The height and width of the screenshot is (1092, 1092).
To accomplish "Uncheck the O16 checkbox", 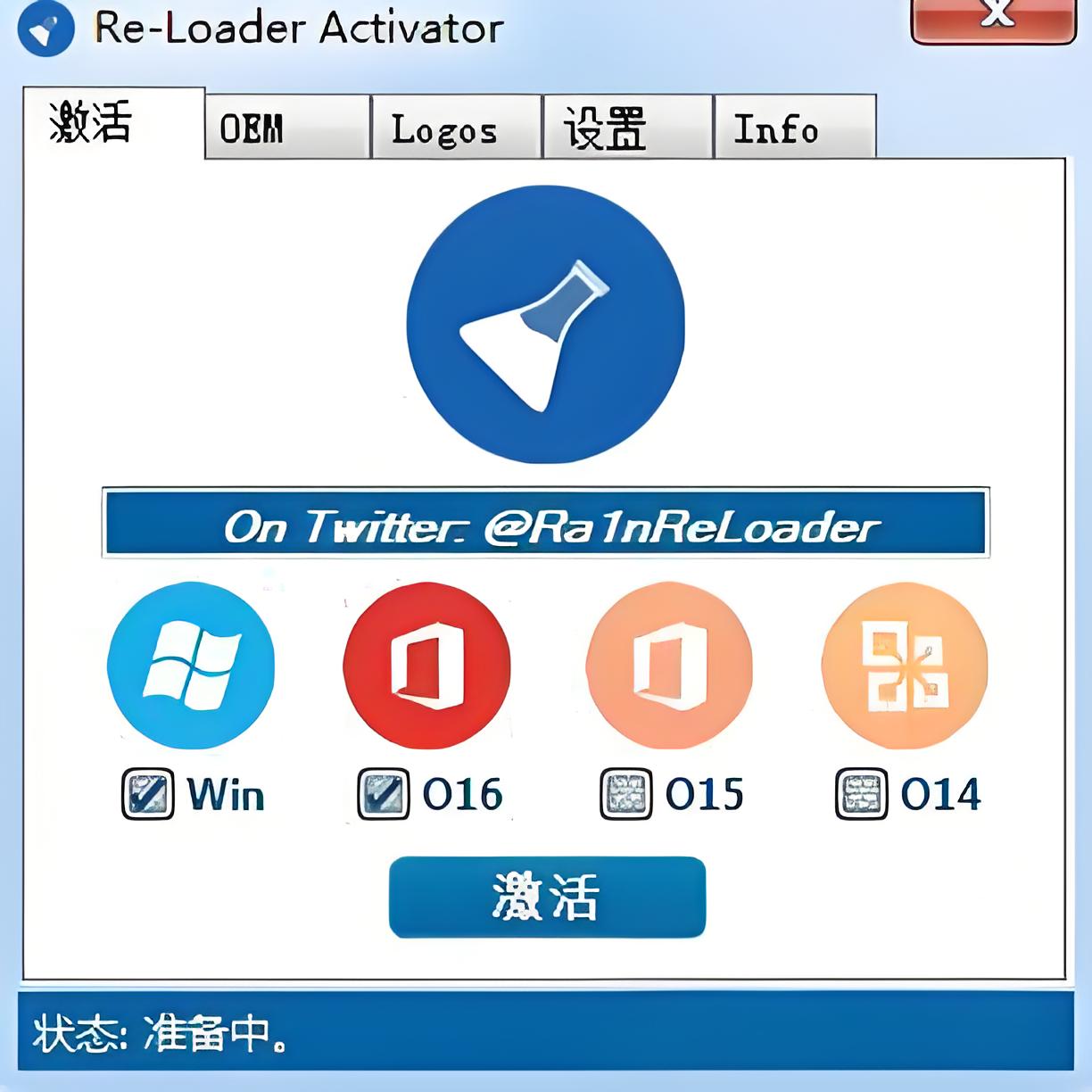I will point(384,794).
